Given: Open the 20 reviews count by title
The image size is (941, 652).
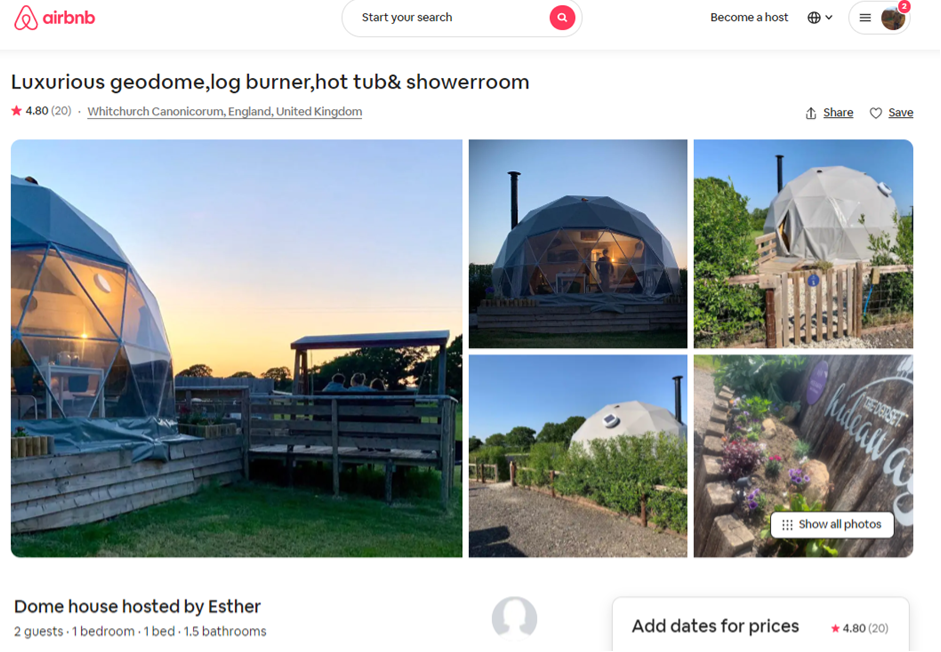Looking at the screenshot, I should (61, 111).
